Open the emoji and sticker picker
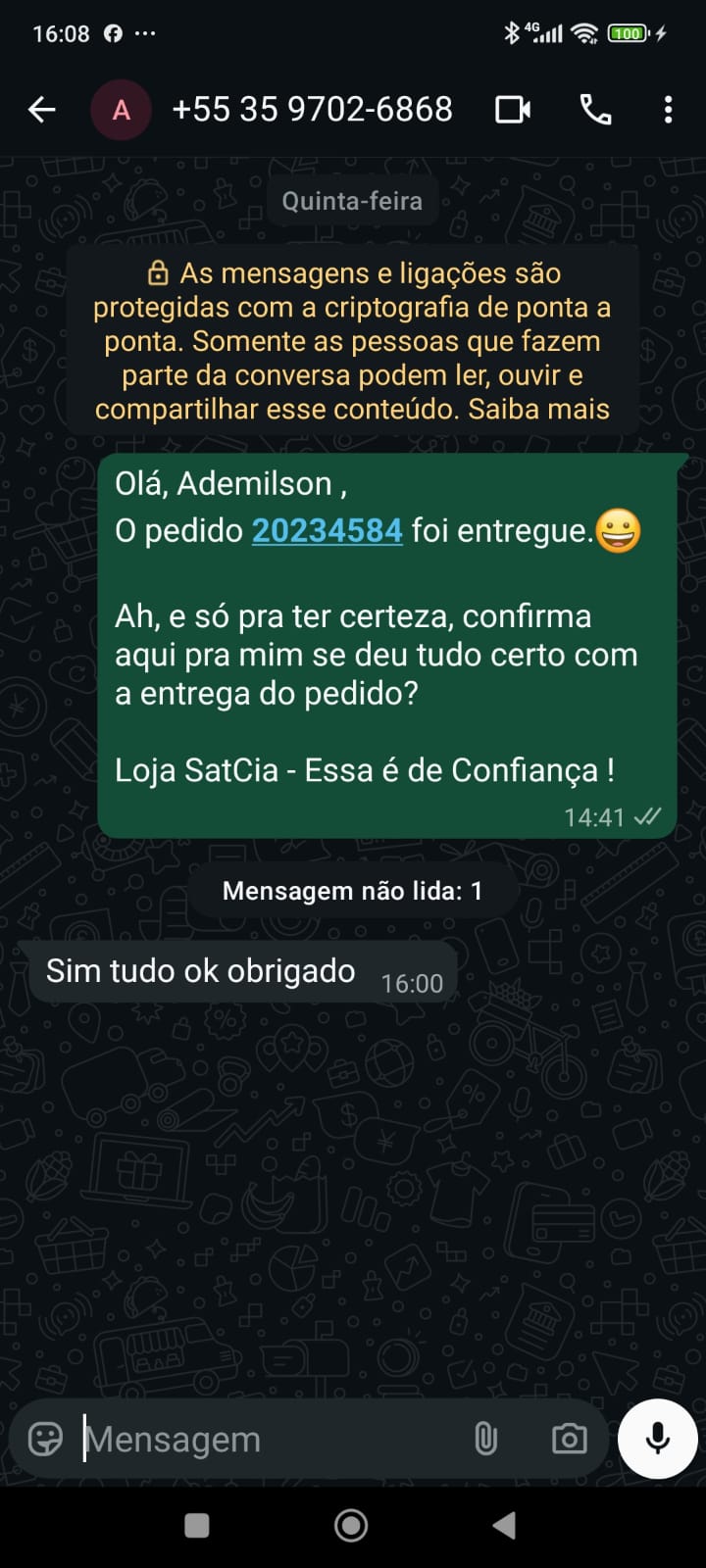 pyautogui.click(x=45, y=1439)
